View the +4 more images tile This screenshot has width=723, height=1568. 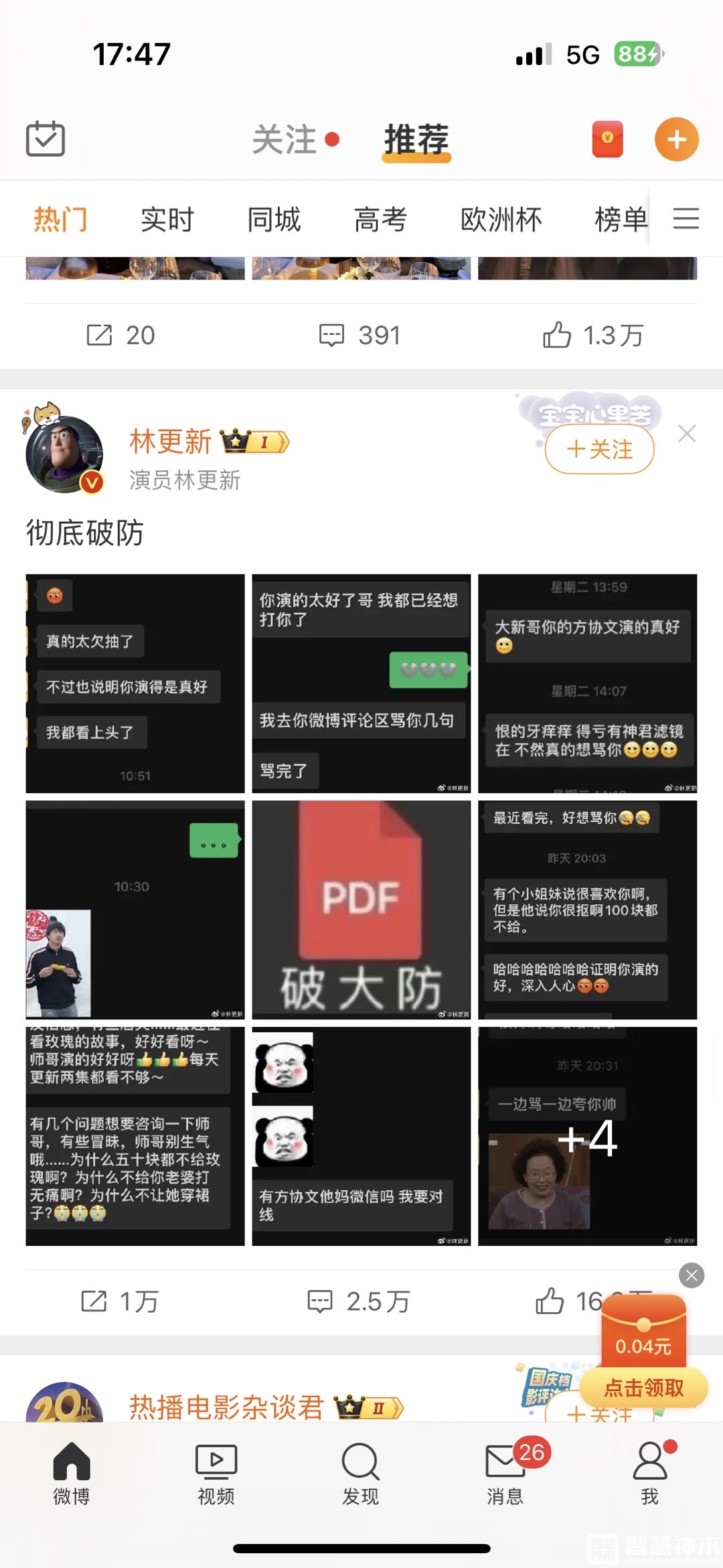pos(587,1136)
